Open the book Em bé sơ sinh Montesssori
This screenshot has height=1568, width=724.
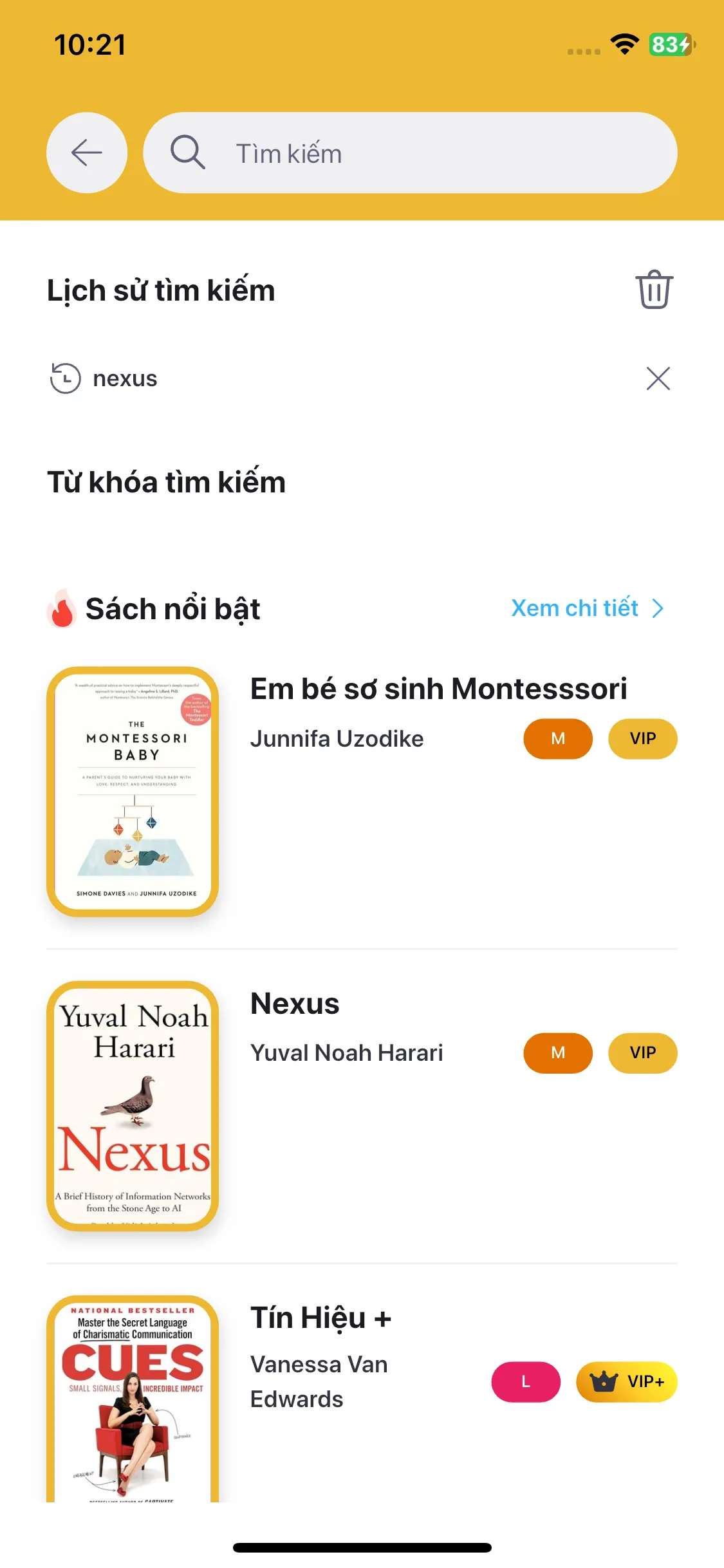tap(438, 689)
